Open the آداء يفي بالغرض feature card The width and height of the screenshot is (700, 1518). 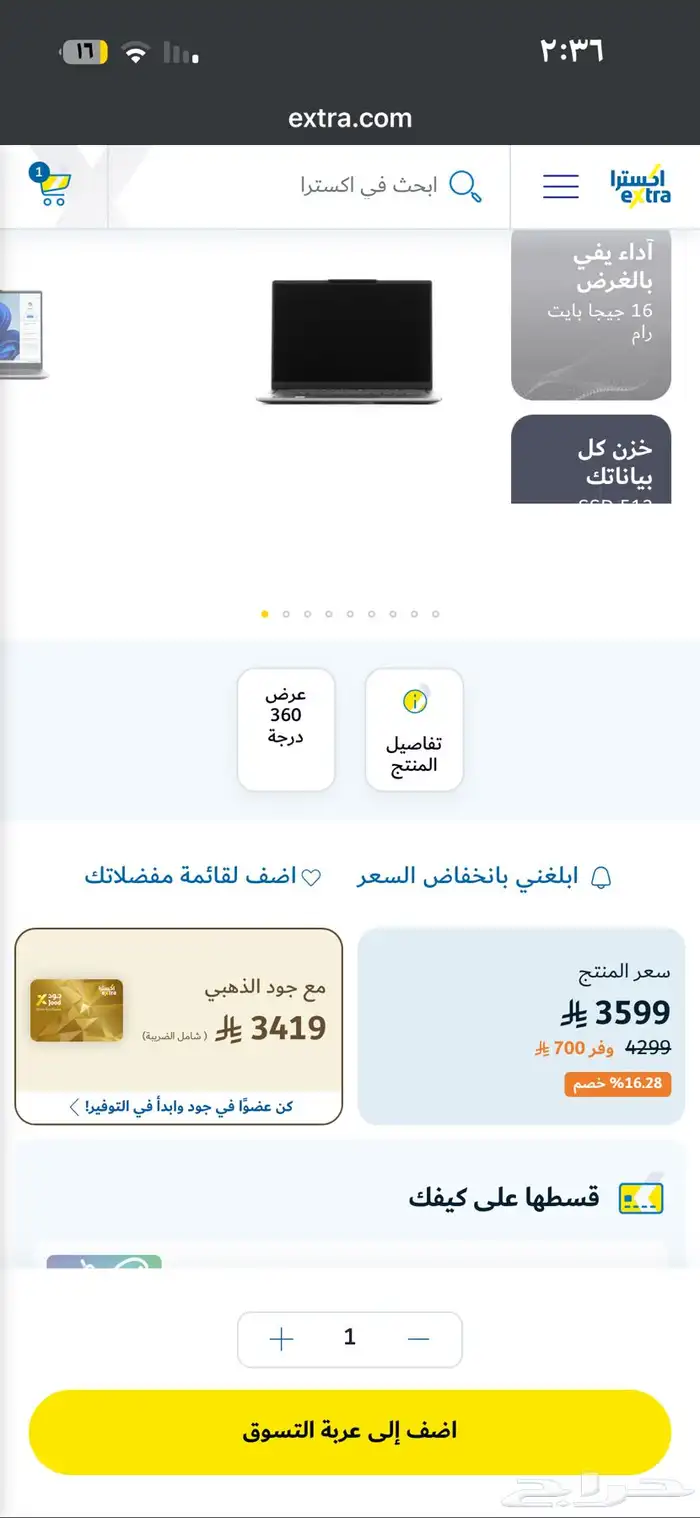coord(590,315)
